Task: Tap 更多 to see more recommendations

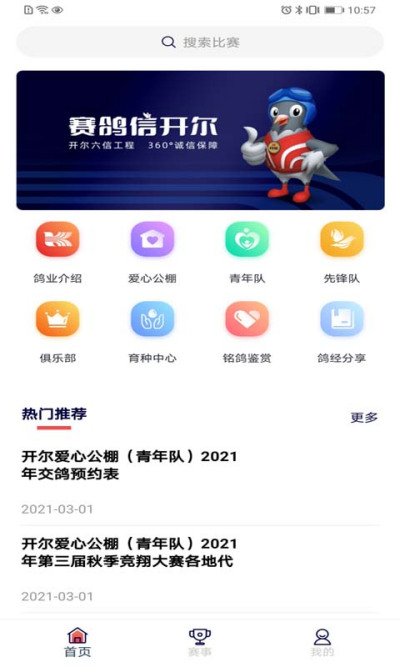Action: point(364,417)
